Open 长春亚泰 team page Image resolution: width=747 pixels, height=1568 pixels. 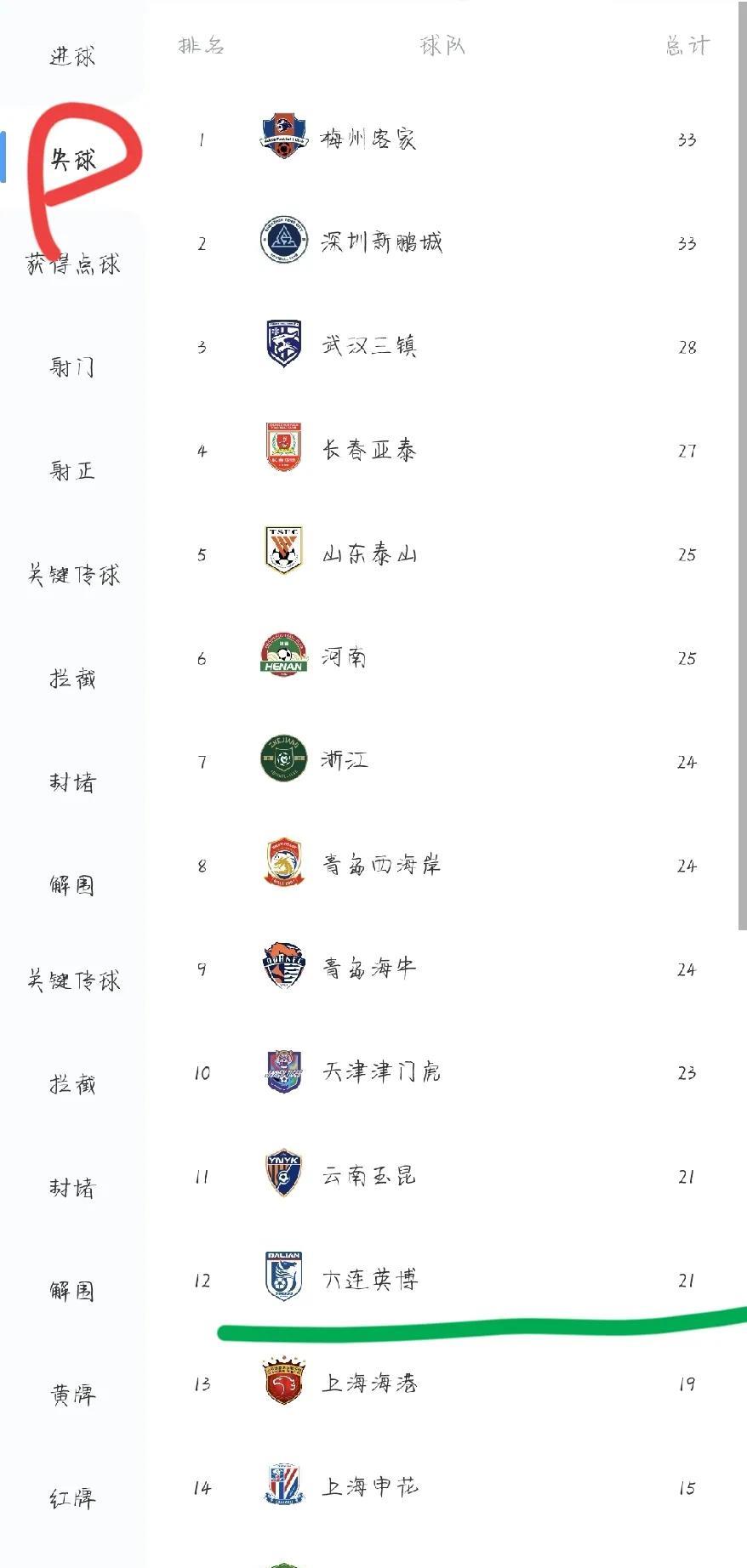click(x=441, y=450)
